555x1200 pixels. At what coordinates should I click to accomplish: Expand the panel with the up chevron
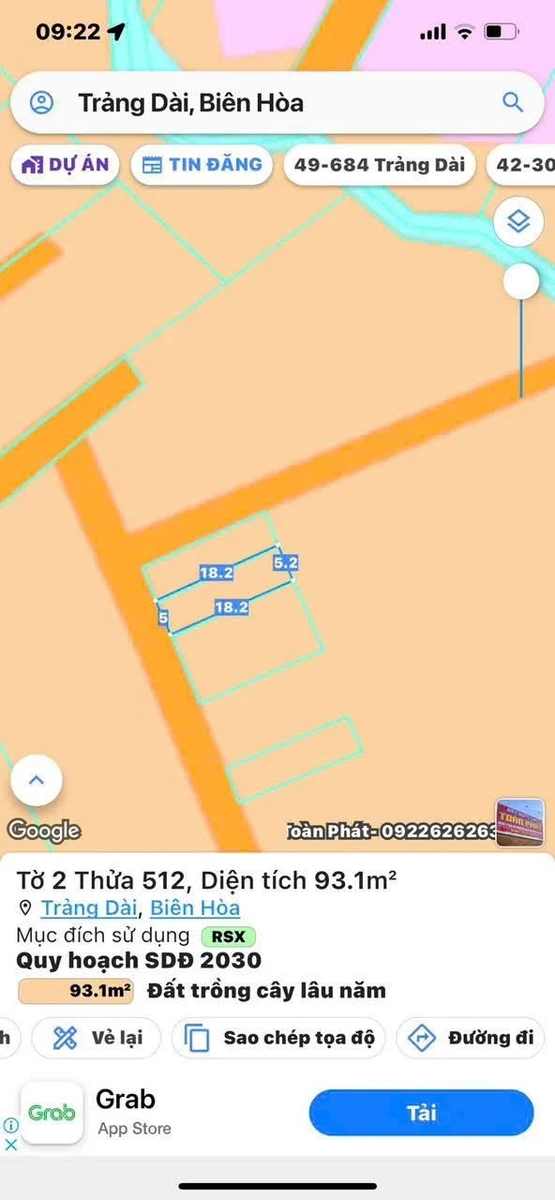click(36, 780)
